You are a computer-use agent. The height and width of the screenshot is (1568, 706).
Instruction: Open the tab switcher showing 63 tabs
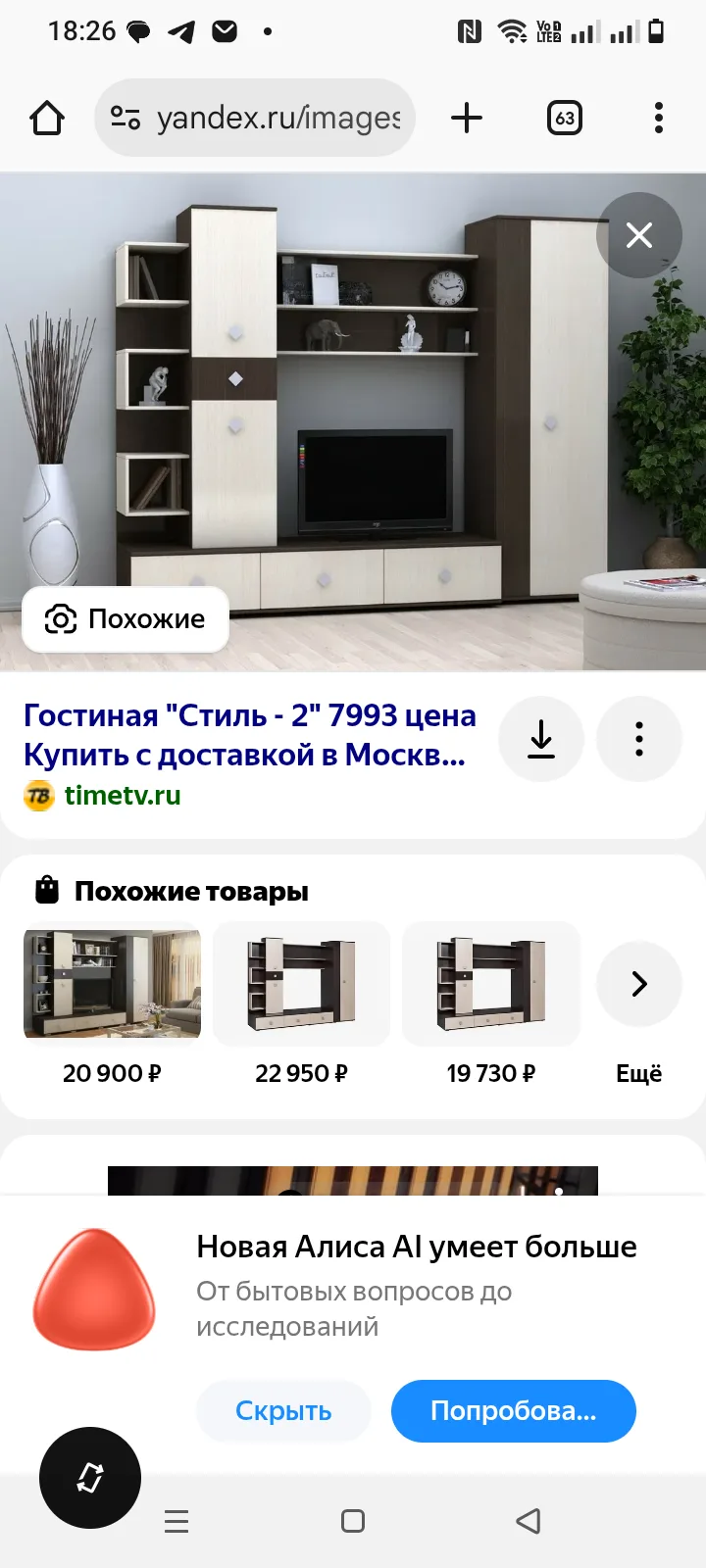[x=564, y=119]
